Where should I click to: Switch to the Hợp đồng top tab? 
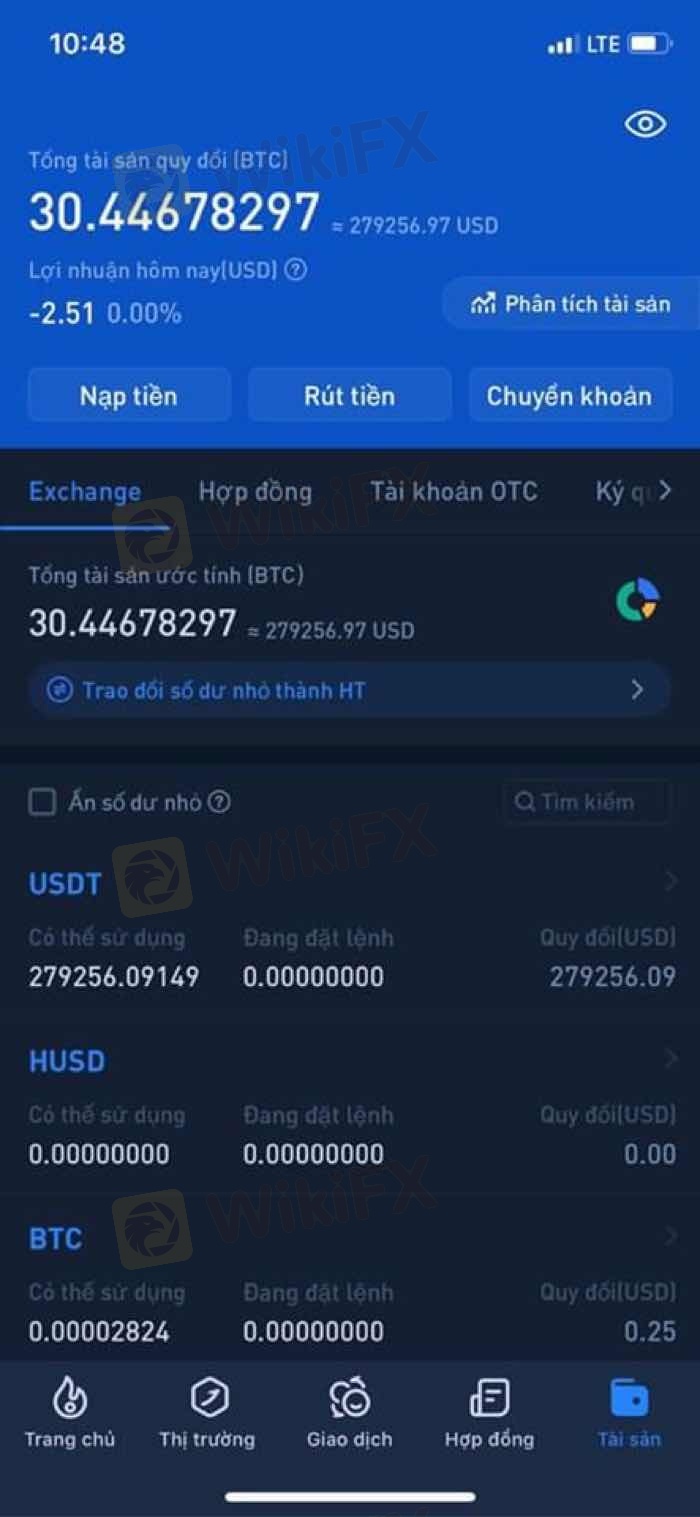255,492
